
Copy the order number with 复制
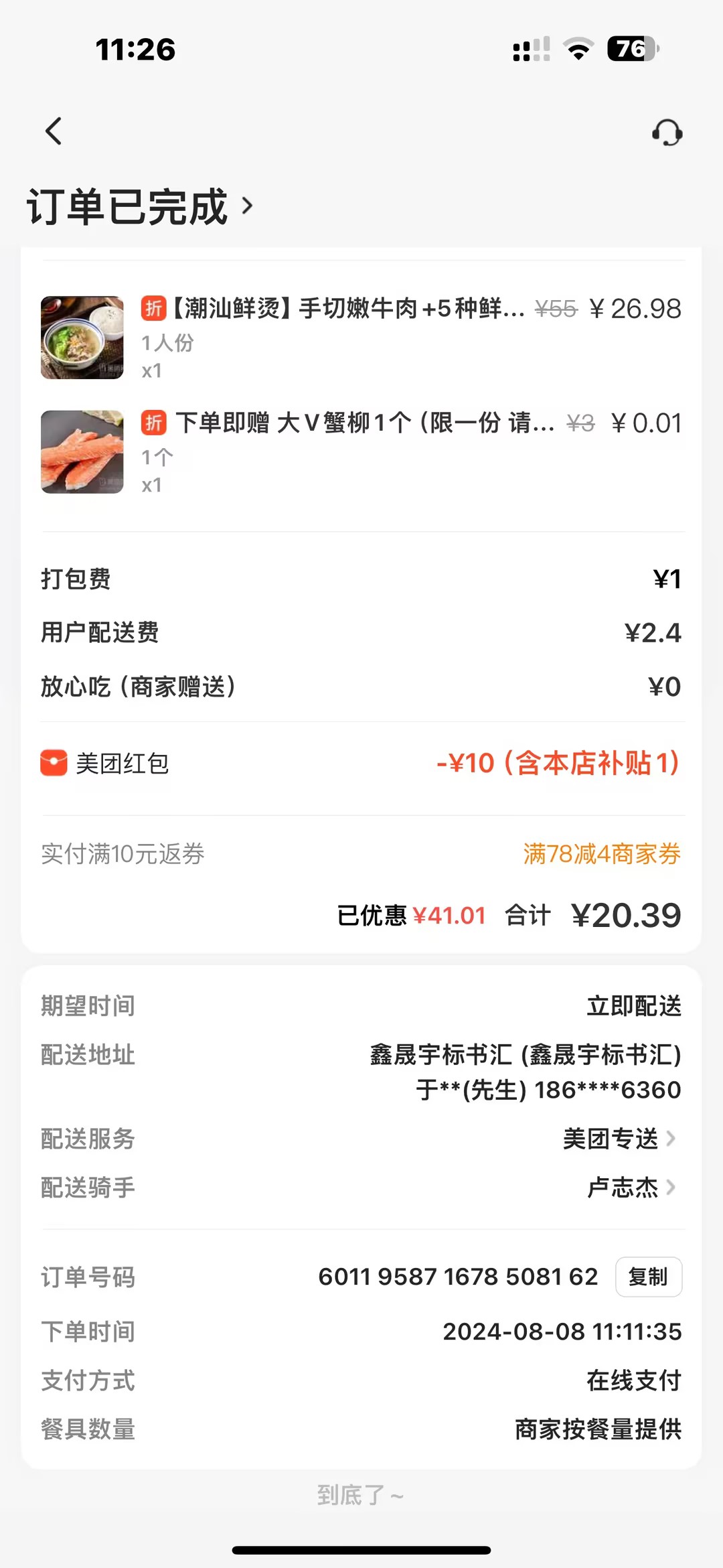(648, 1277)
